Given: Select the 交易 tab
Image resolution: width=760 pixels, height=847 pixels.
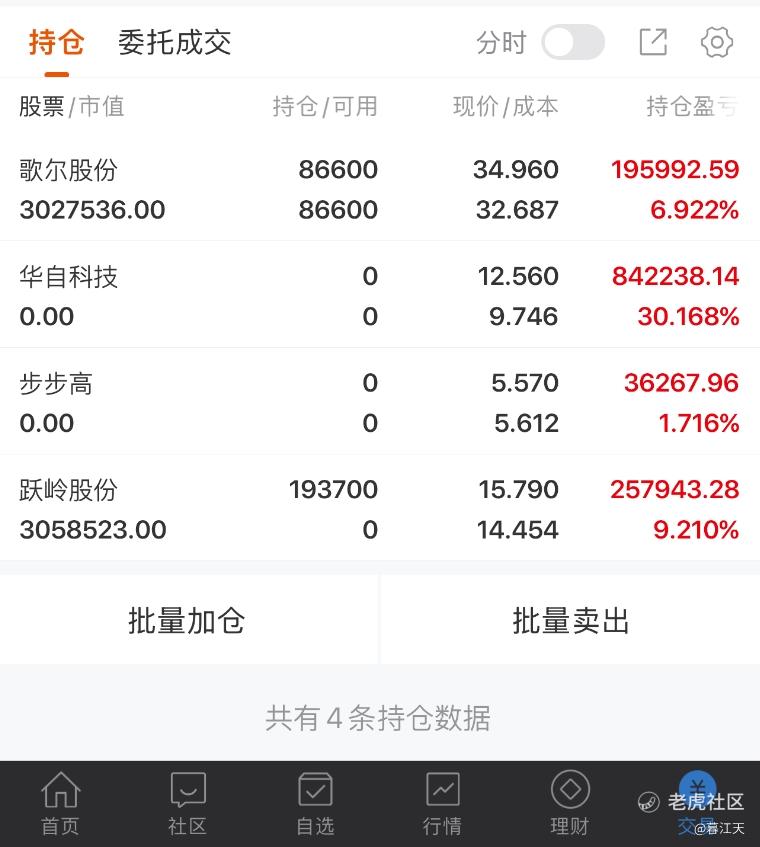Looking at the screenshot, I should click(x=697, y=804).
